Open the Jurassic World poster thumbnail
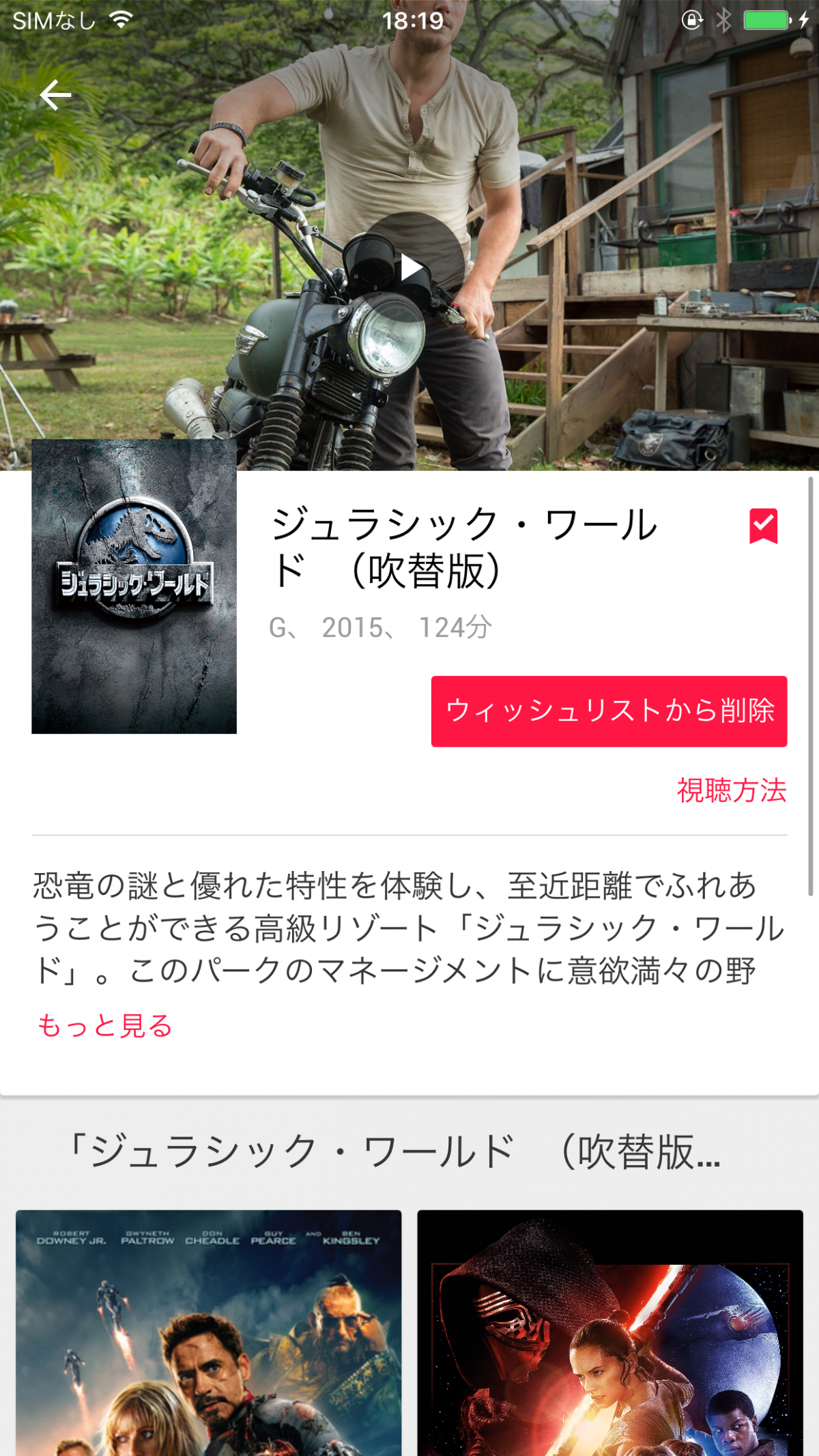Viewport: 819px width, 1456px height. tap(134, 586)
